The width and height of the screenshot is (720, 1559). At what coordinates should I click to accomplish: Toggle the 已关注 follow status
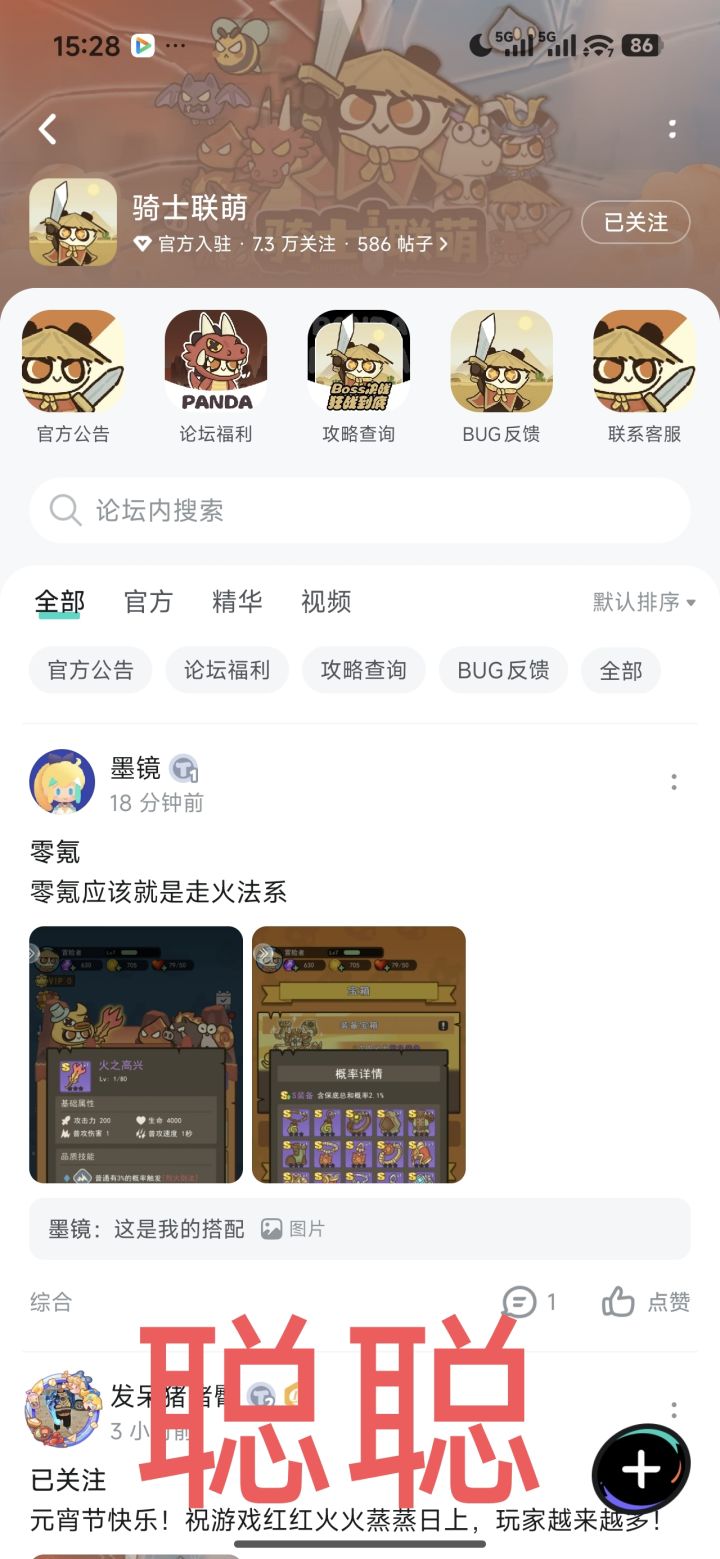[635, 223]
